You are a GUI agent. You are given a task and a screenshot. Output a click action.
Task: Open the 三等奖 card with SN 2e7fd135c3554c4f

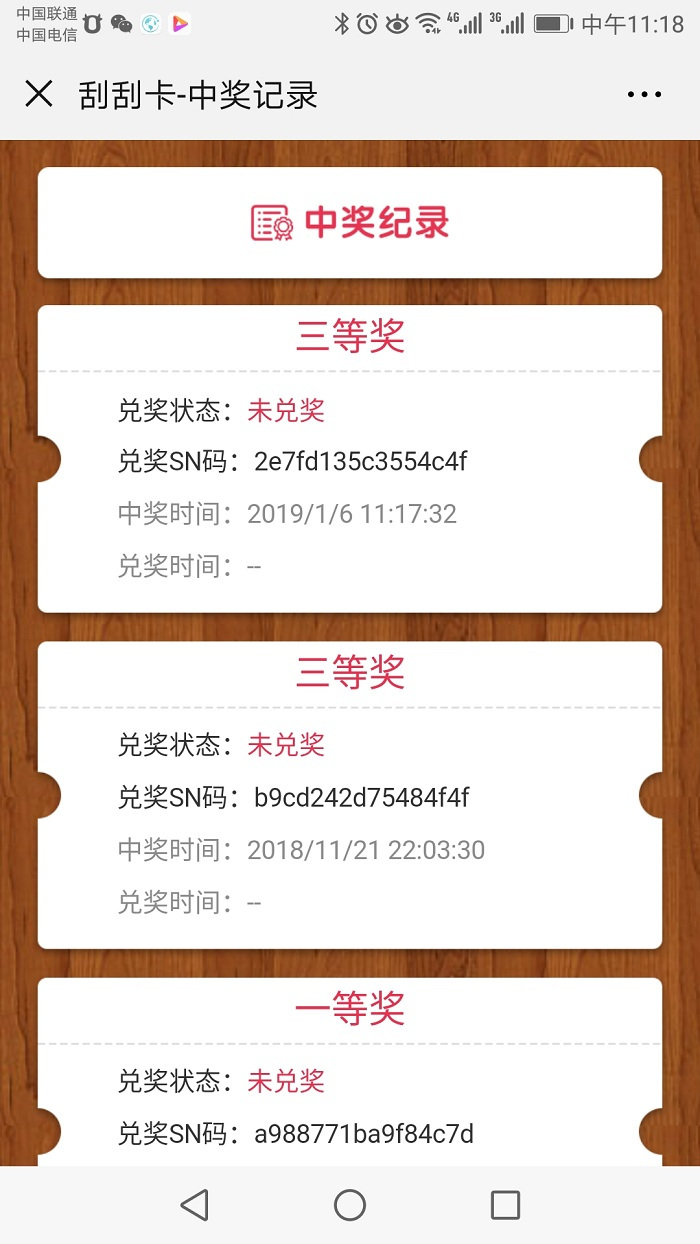[x=350, y=460]
